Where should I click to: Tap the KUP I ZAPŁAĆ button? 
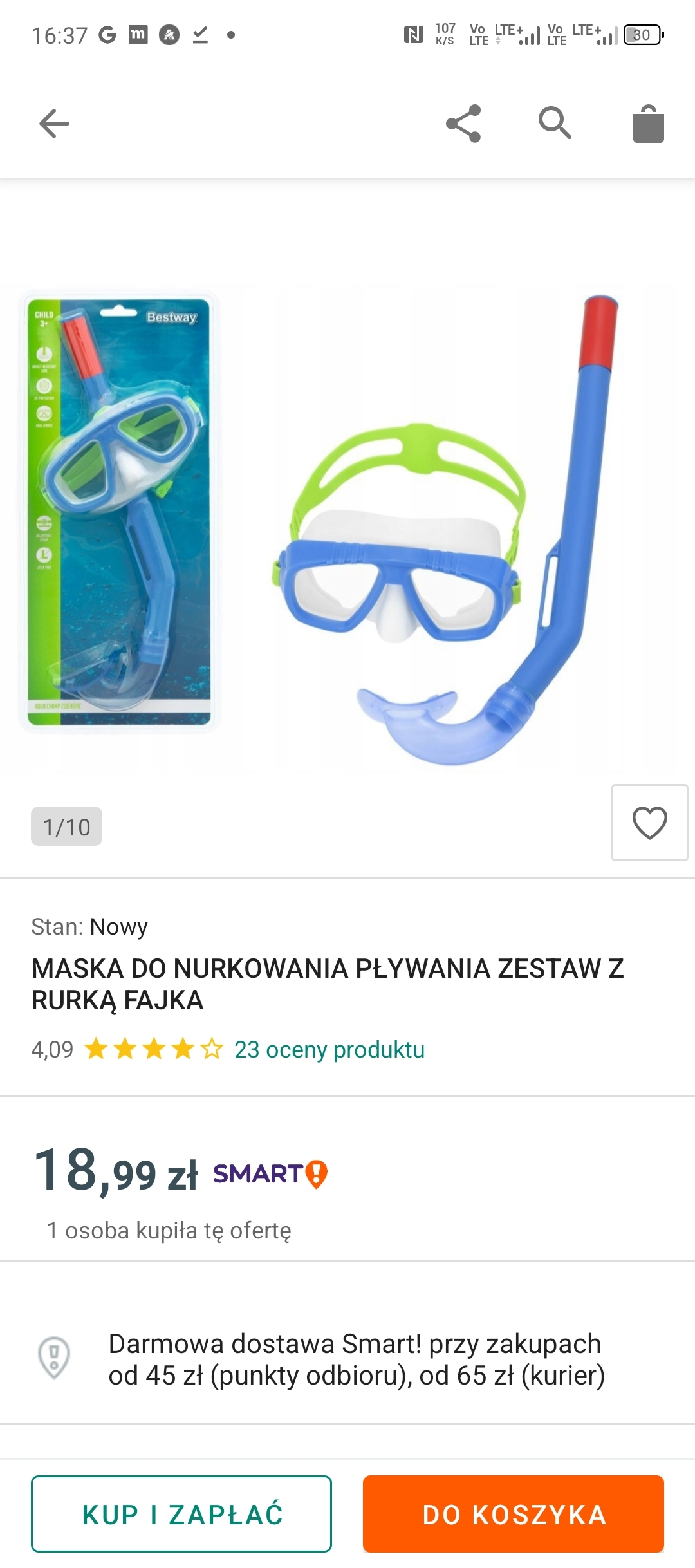181,1514
